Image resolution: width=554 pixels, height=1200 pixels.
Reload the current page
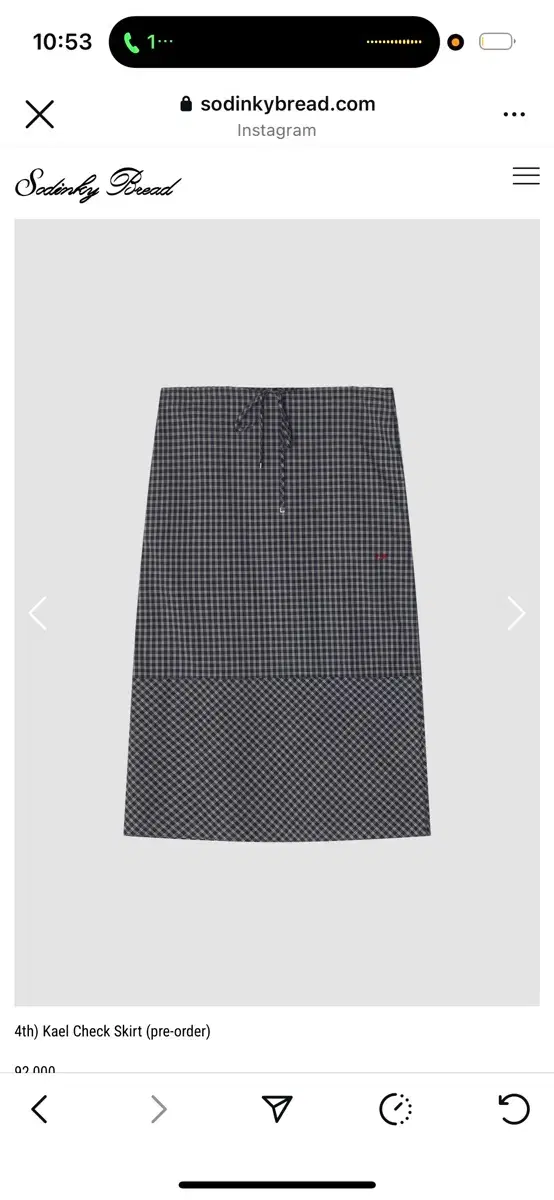513,1108
